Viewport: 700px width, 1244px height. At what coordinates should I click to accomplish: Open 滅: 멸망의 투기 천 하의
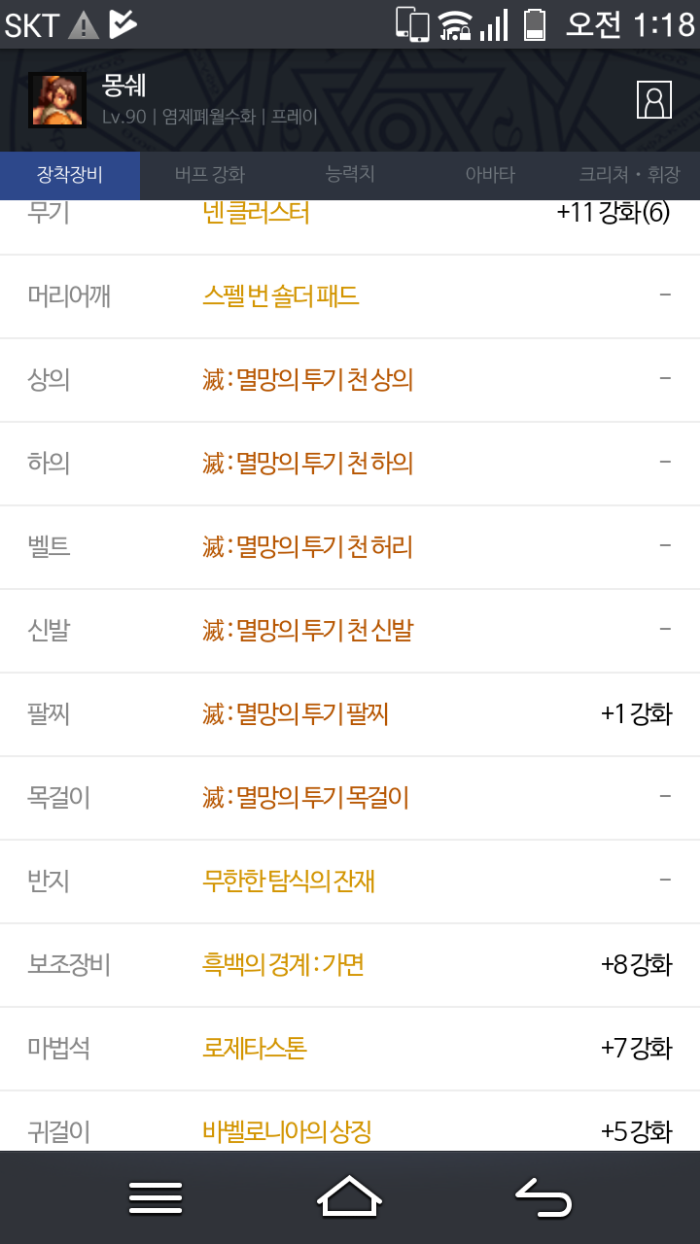click(308, 463)
